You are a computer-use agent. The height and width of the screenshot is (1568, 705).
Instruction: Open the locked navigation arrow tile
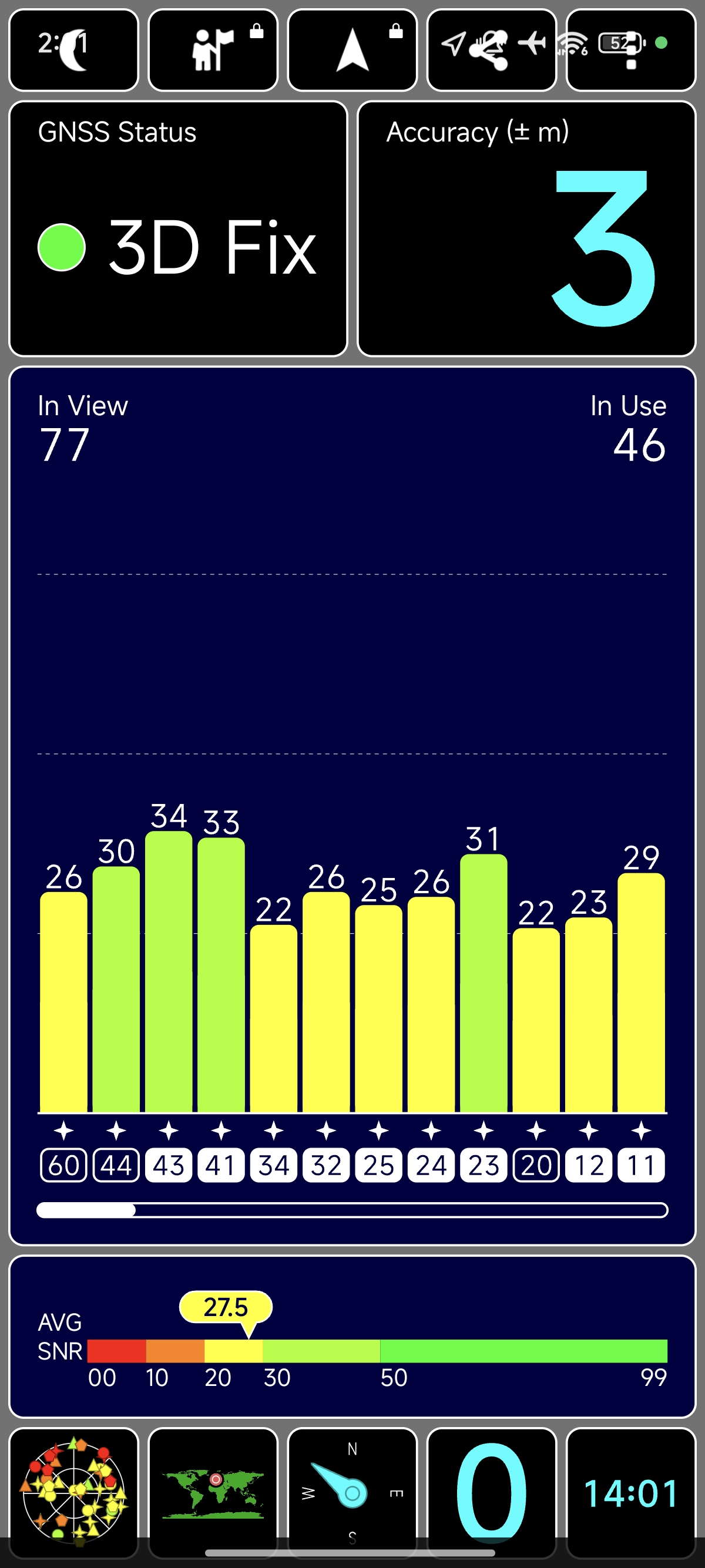point(352,50)
